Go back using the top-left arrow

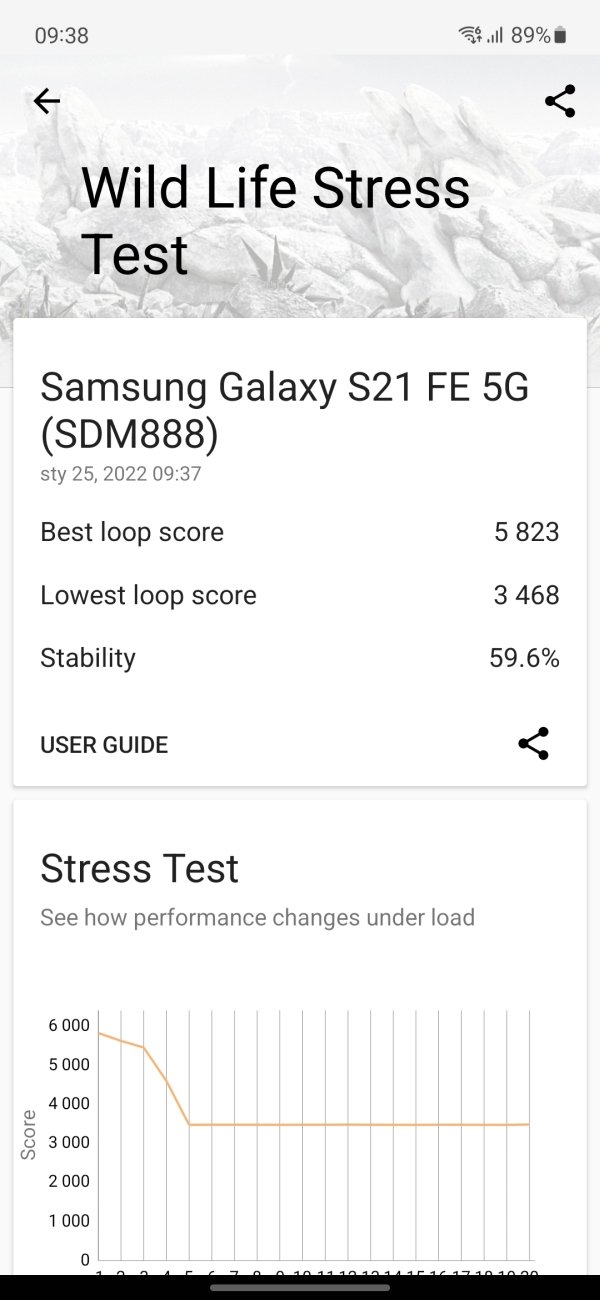pos(47,101)
